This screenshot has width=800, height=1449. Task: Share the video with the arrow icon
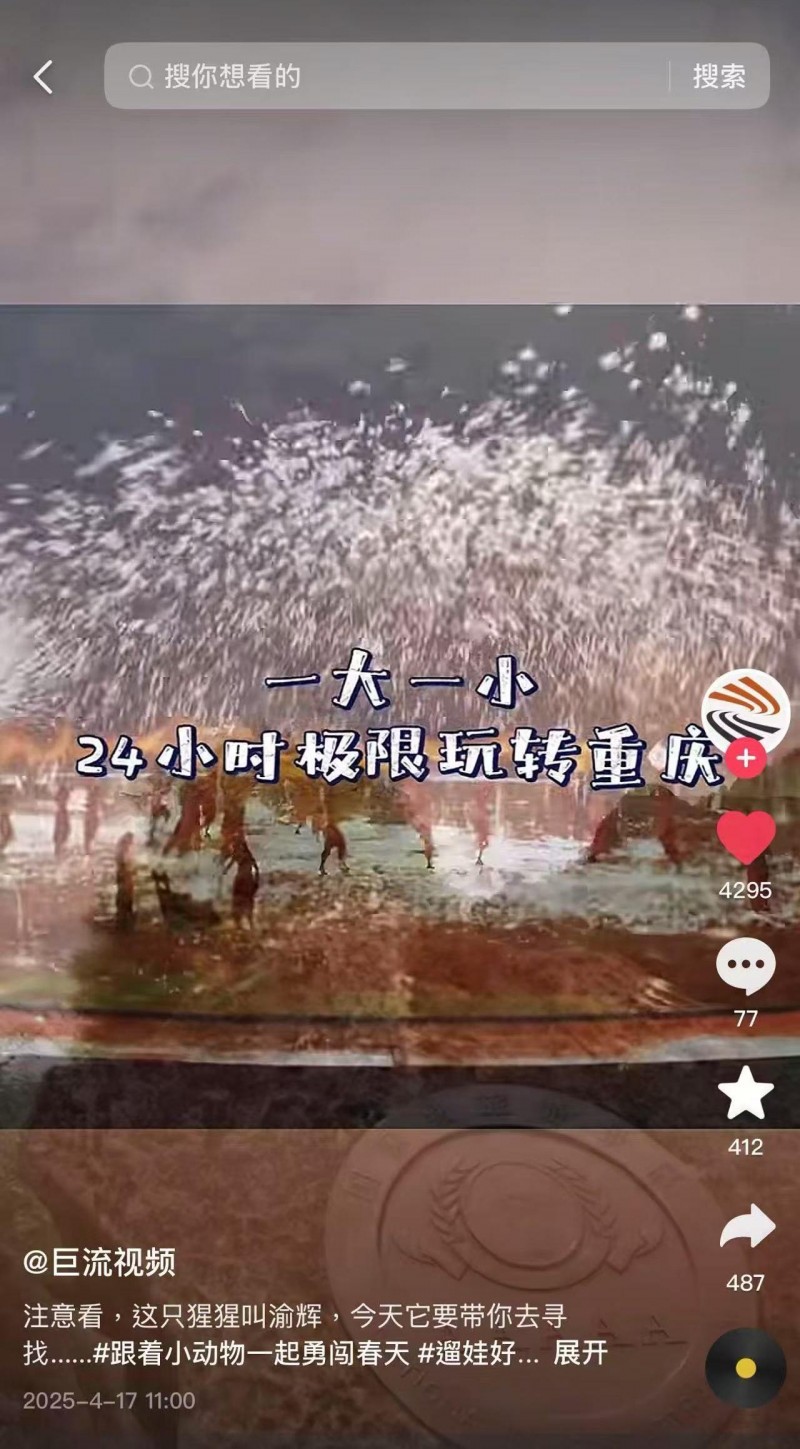[x=747, y=1228]
